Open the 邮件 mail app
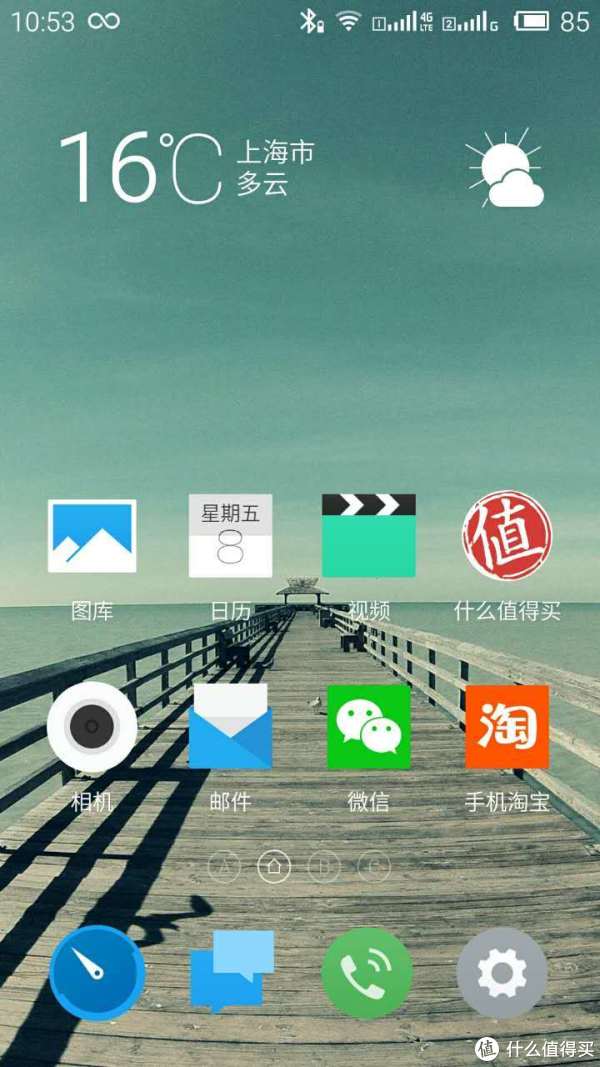 click(x=230, y=727)
